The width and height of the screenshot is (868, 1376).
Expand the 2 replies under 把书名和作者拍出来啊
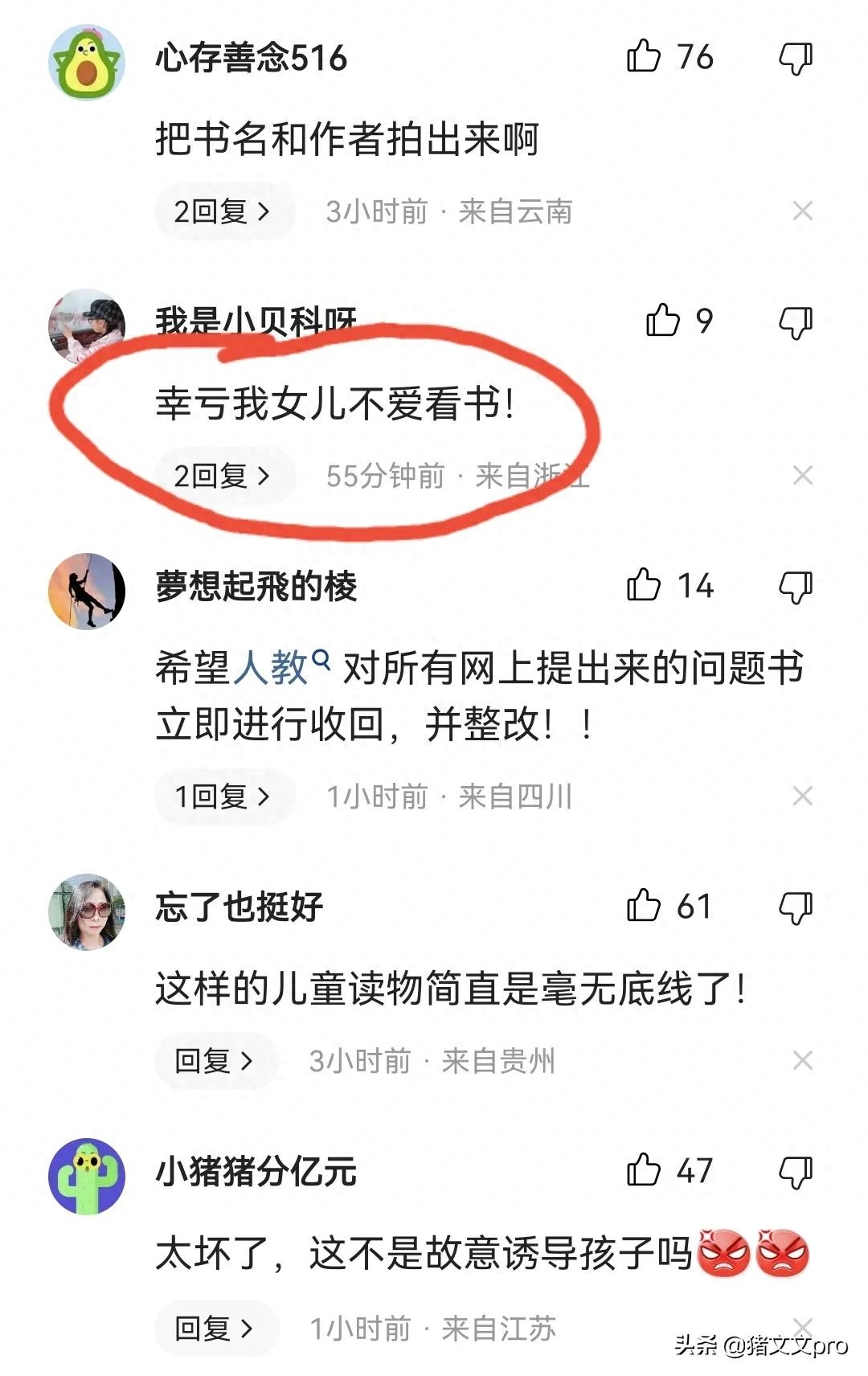coord(223,211)
